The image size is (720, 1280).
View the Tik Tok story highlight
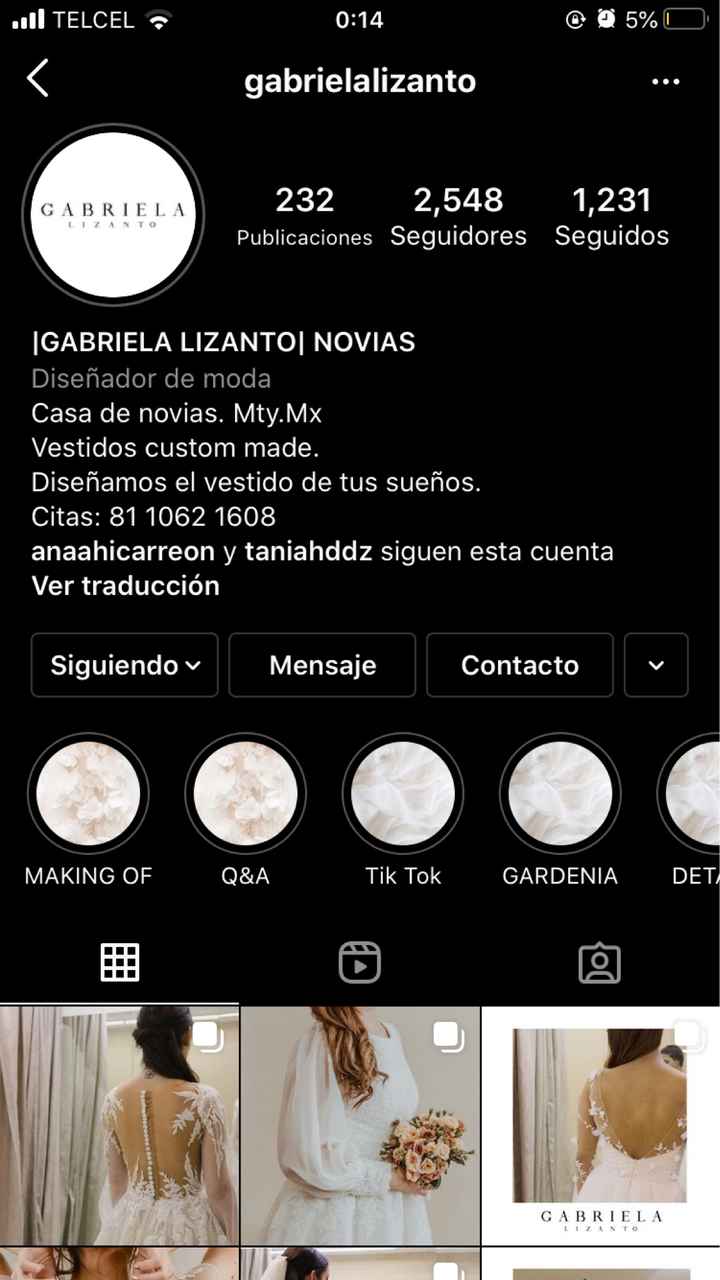(x=402, y=792)
